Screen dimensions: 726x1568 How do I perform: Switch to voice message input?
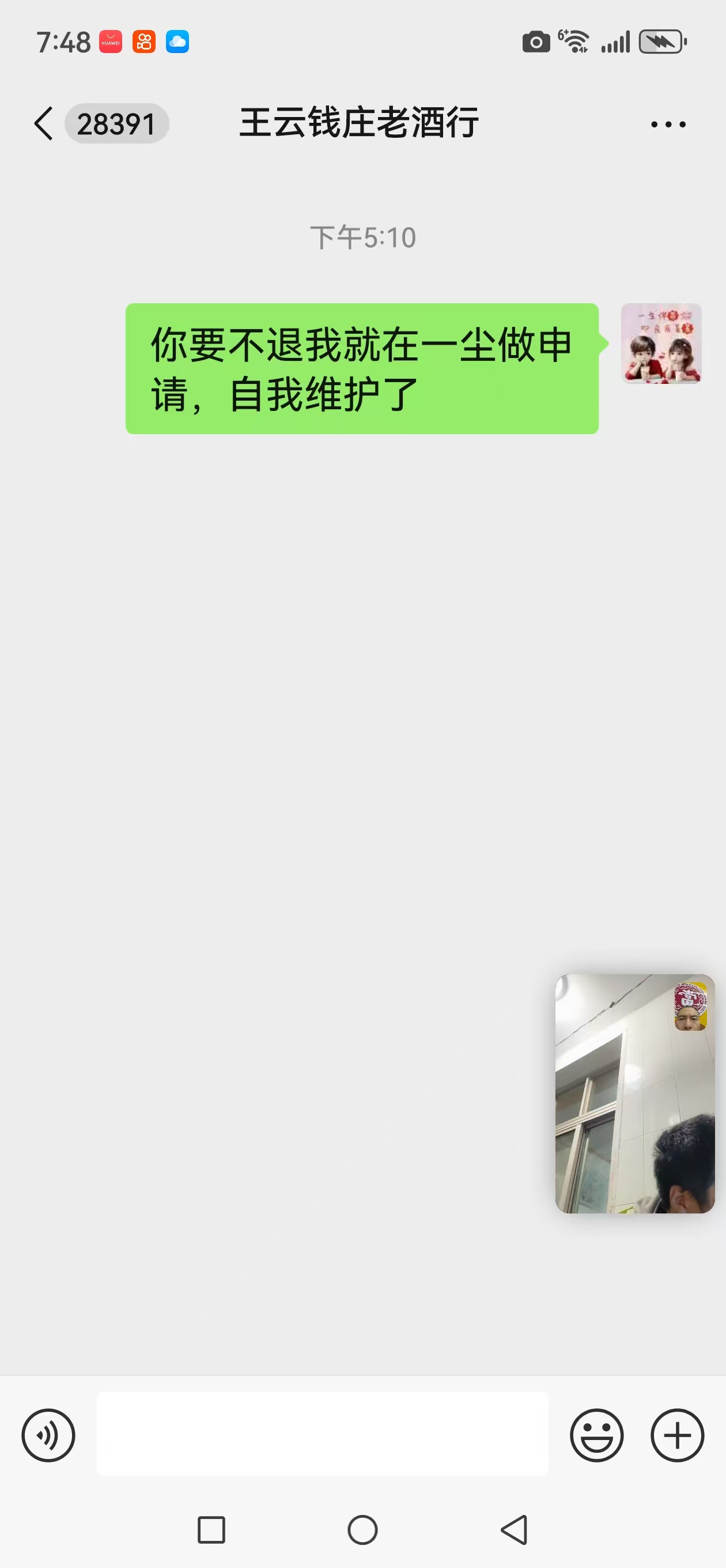[48, 1435]
